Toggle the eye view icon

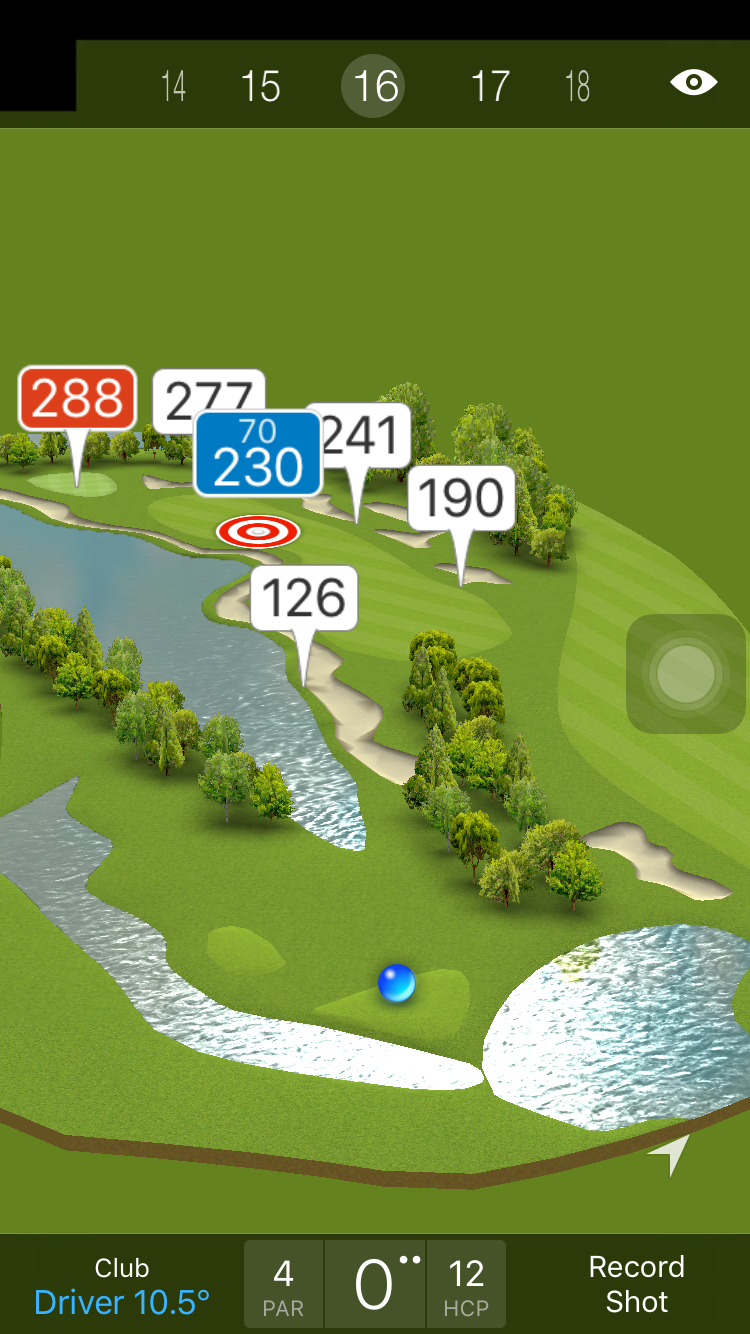click(693, 82)
